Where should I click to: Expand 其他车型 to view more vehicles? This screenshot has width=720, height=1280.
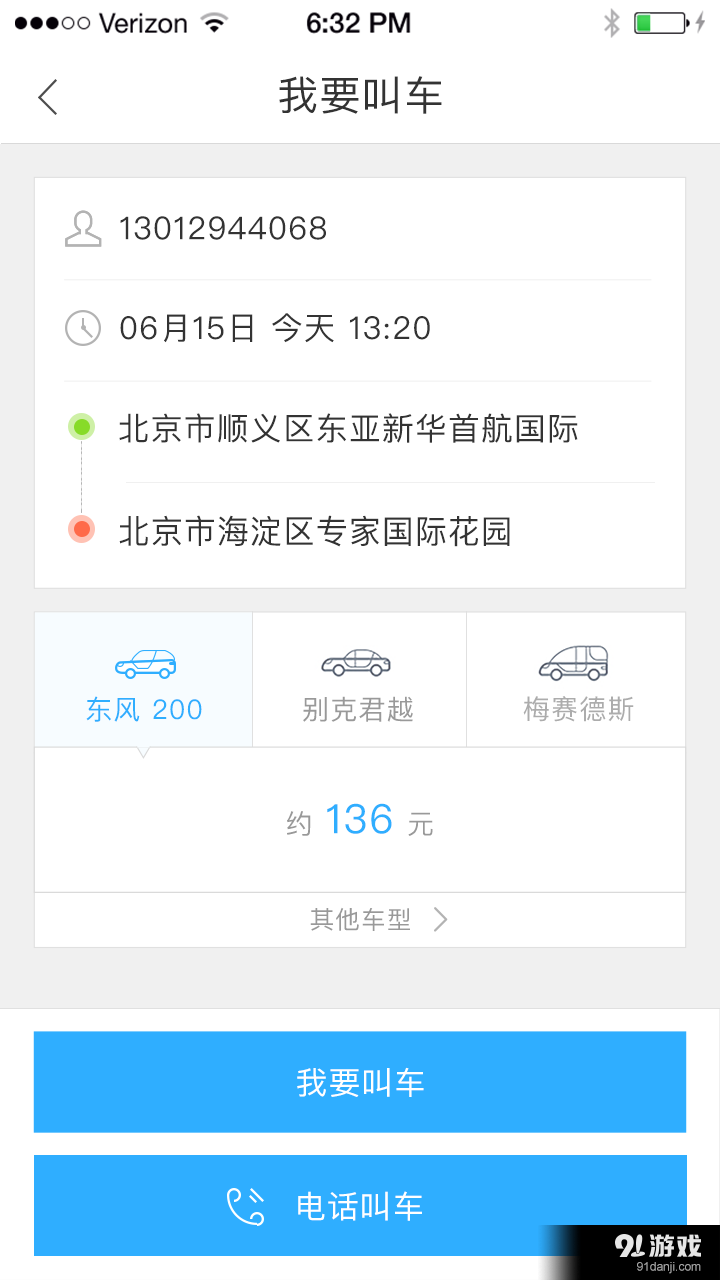click(360, 919)
